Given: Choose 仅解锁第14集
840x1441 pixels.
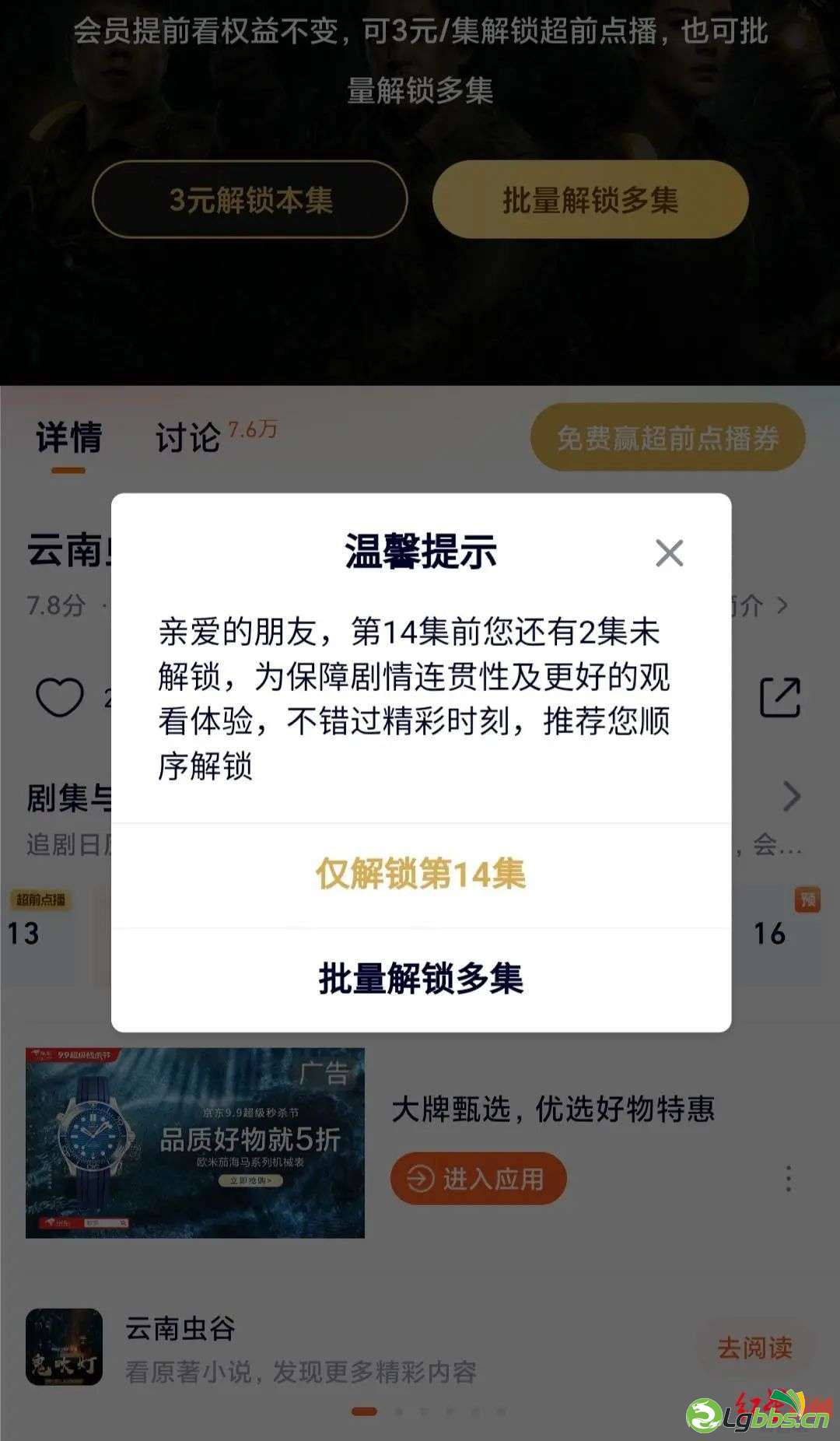Looking at the screenshot, I should tap(421, 875).
